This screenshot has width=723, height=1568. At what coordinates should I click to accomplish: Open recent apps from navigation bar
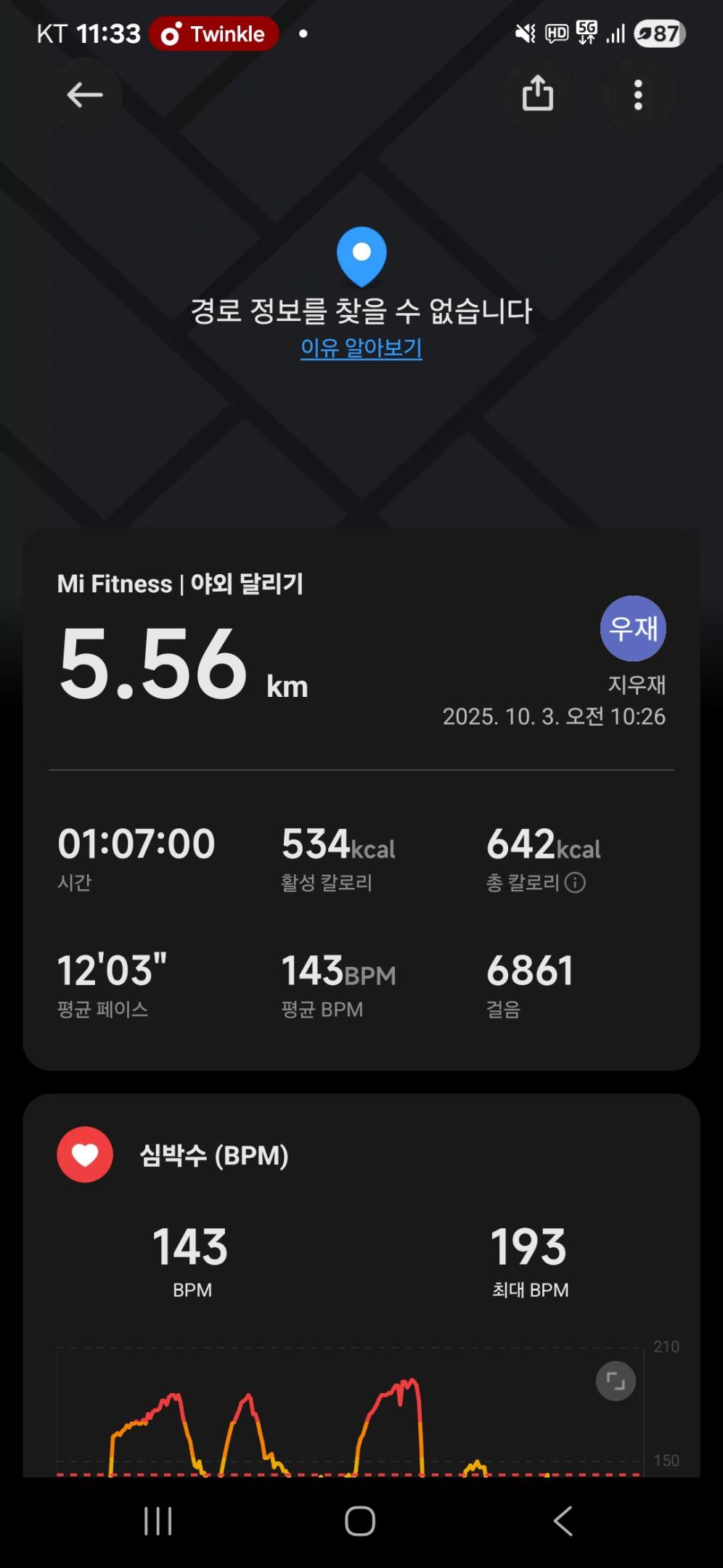[x=158, y=1522]
